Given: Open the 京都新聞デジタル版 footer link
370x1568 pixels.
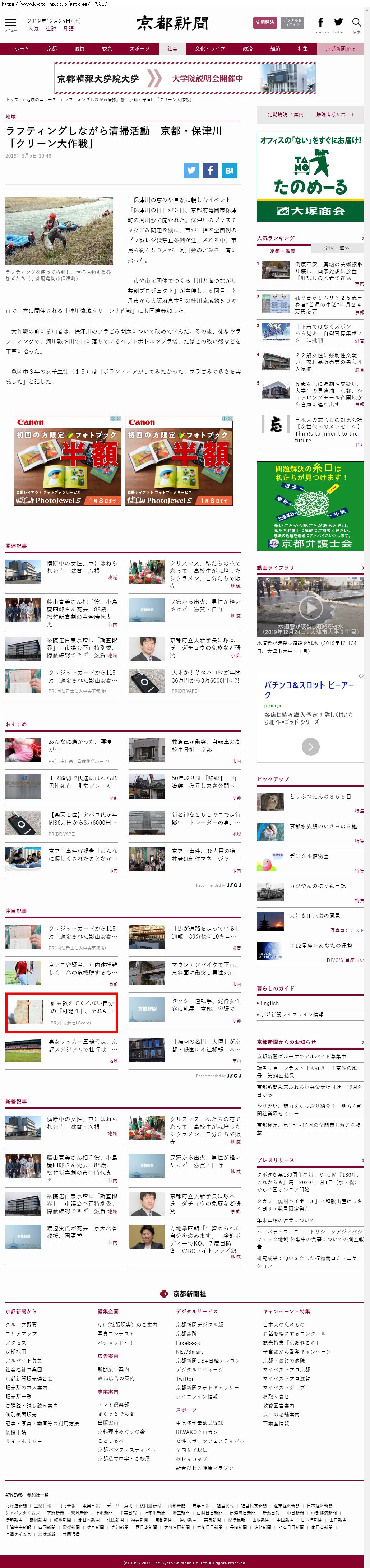Looking at the screenshot, I should click(199, 1324).
